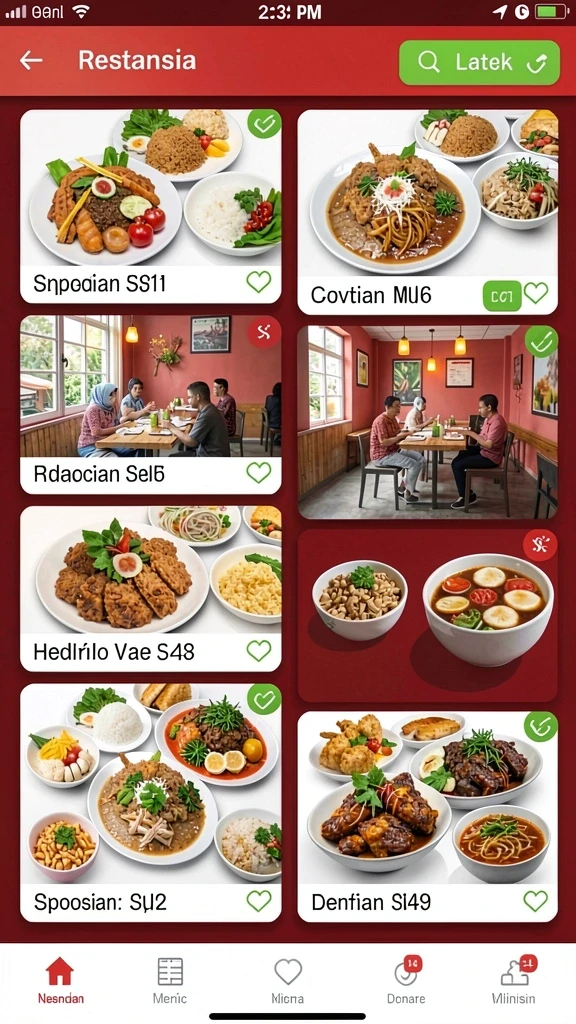The image size is (576, 1024).
Task: Select the Nesndan home tab
Action: click(60, 980)
